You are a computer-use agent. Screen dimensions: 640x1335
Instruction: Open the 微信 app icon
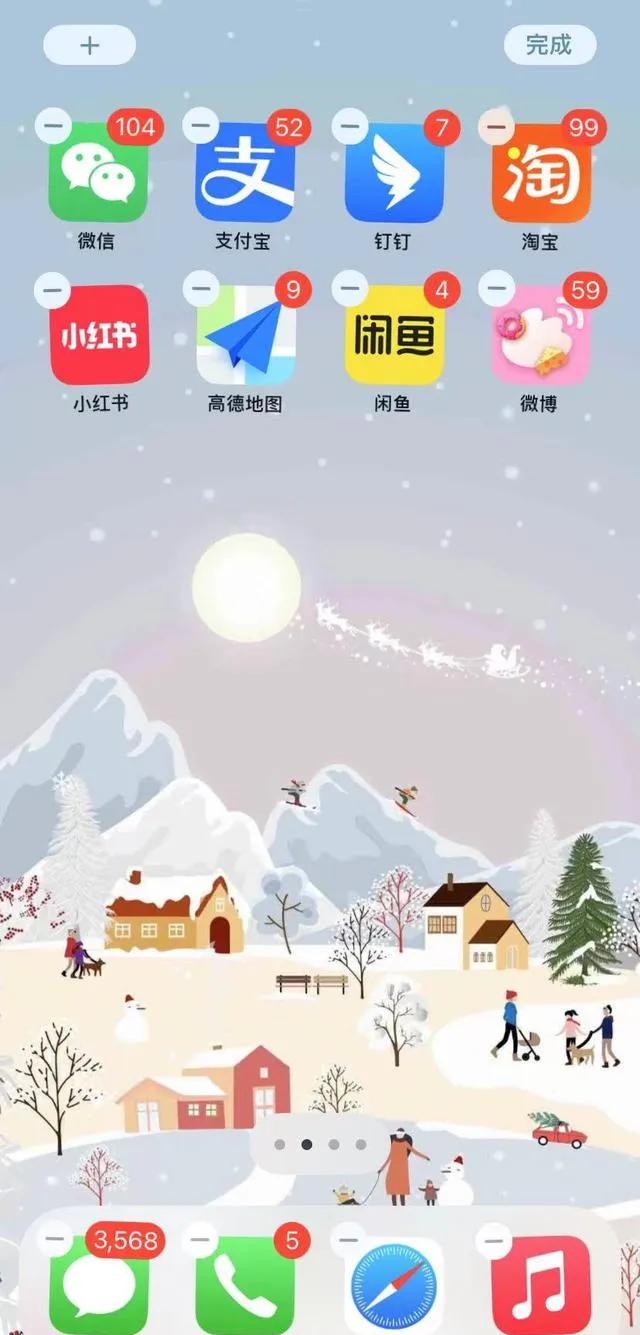click(x=98, y=172)
